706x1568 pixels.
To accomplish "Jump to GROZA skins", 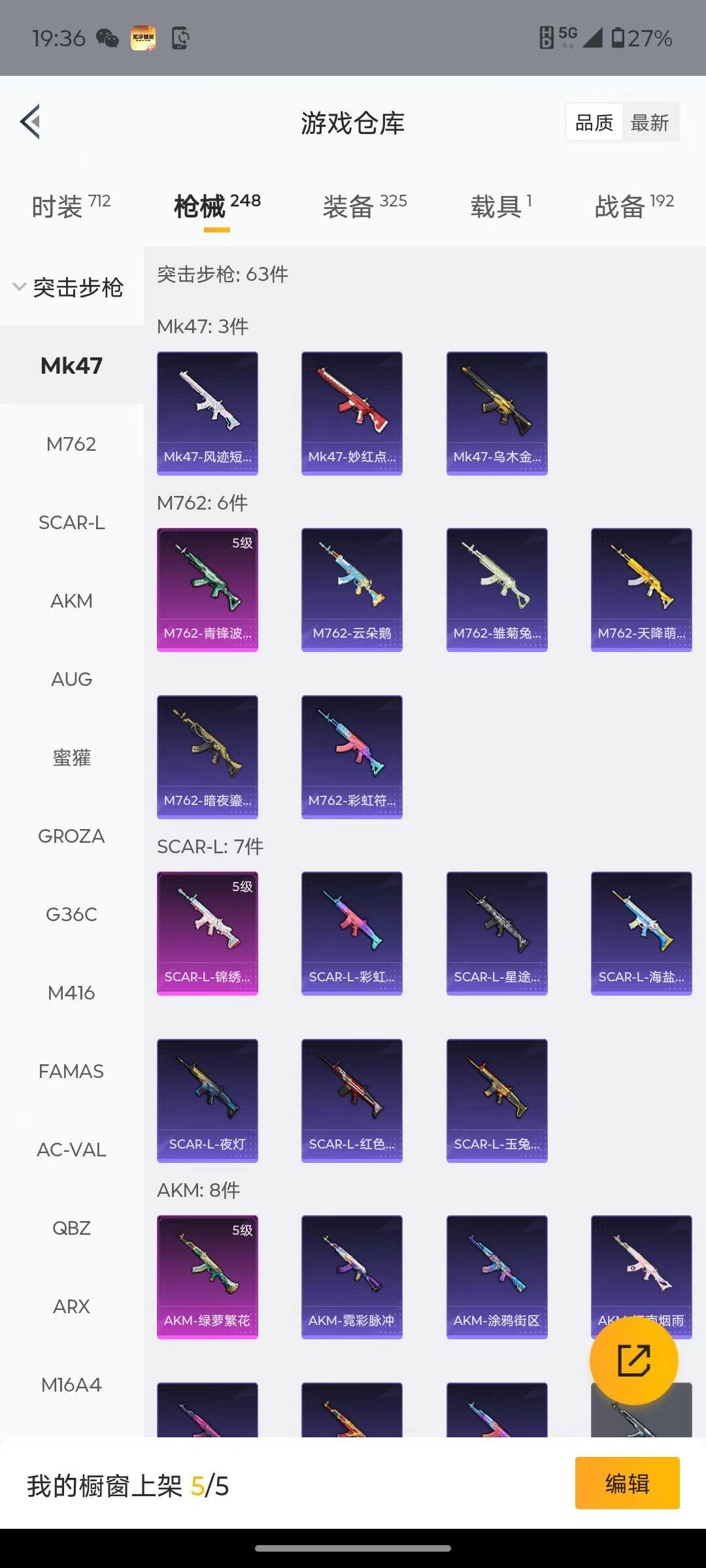I will 71,836.
